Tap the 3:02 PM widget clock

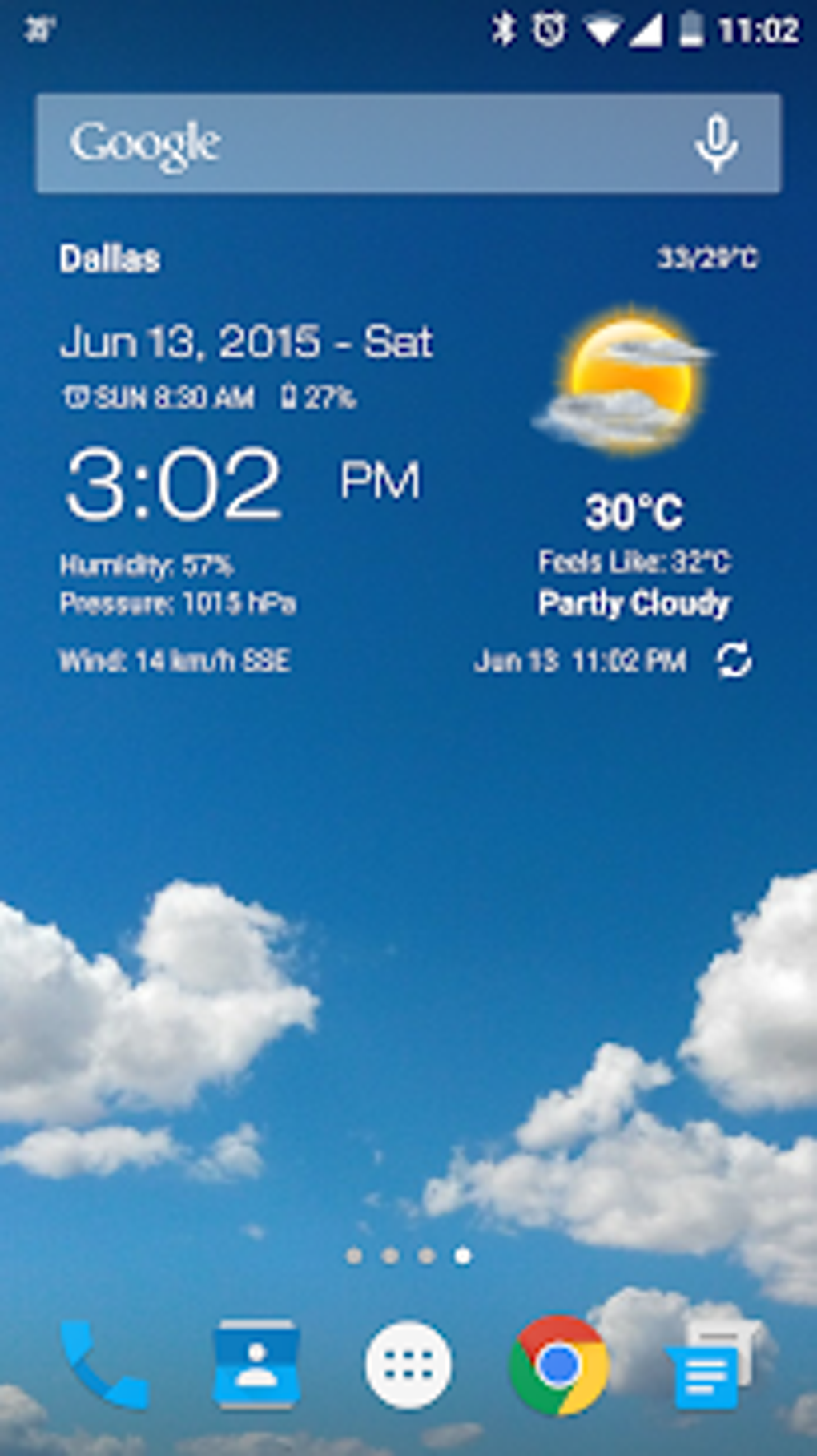tap(240, 483)
